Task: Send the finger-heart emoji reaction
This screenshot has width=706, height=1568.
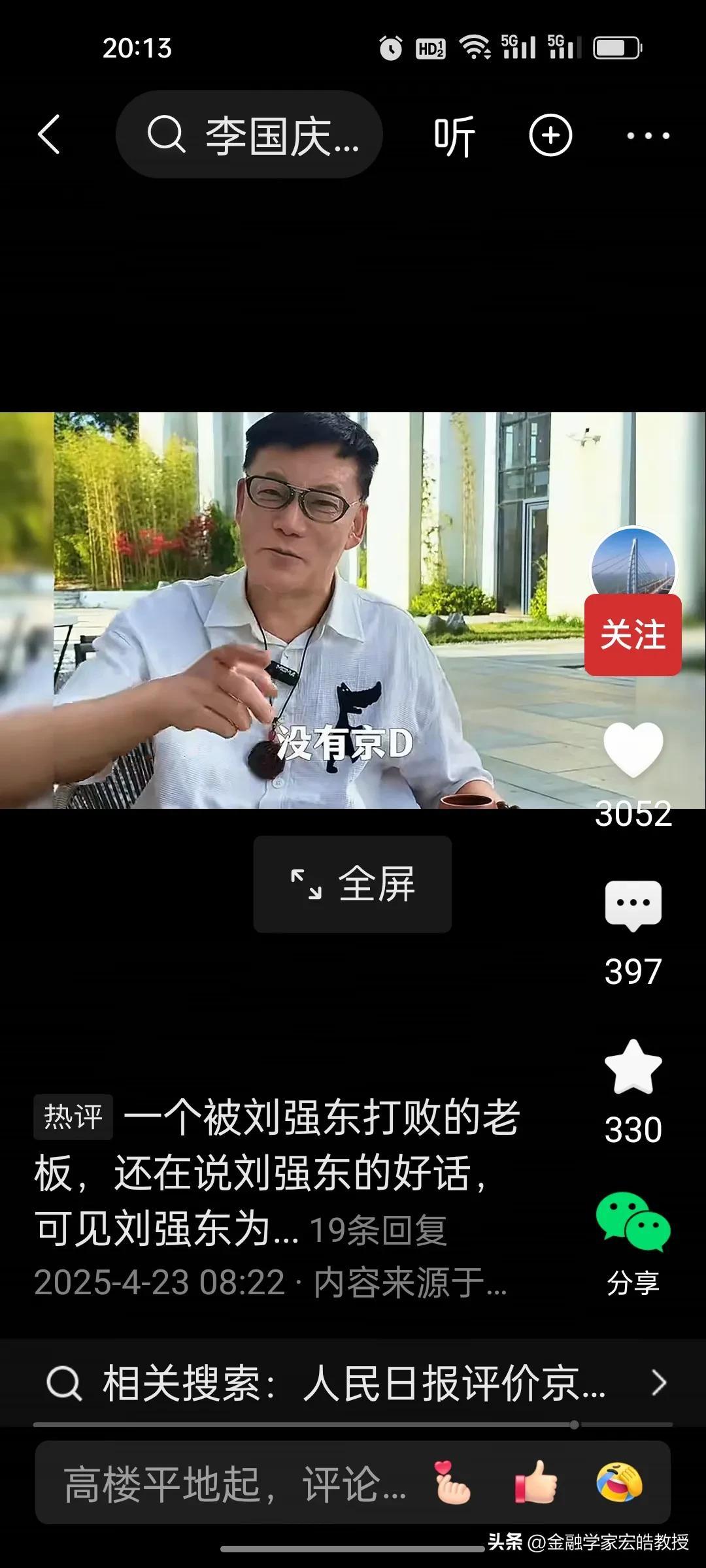Action: point(452,1483)
